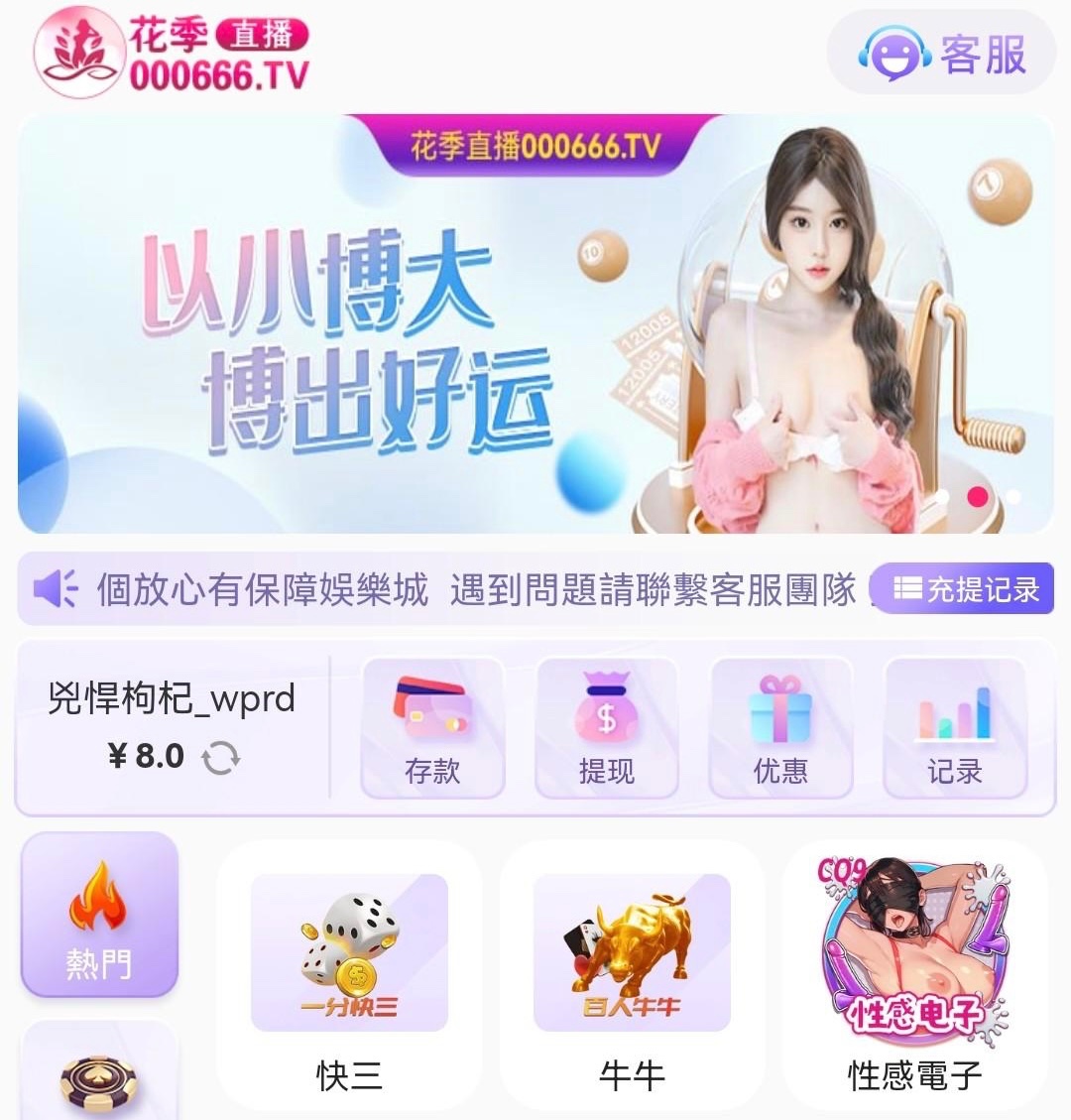Refresh the ¥8.0 account balance

pyautogui.click(x=220, y=759)
